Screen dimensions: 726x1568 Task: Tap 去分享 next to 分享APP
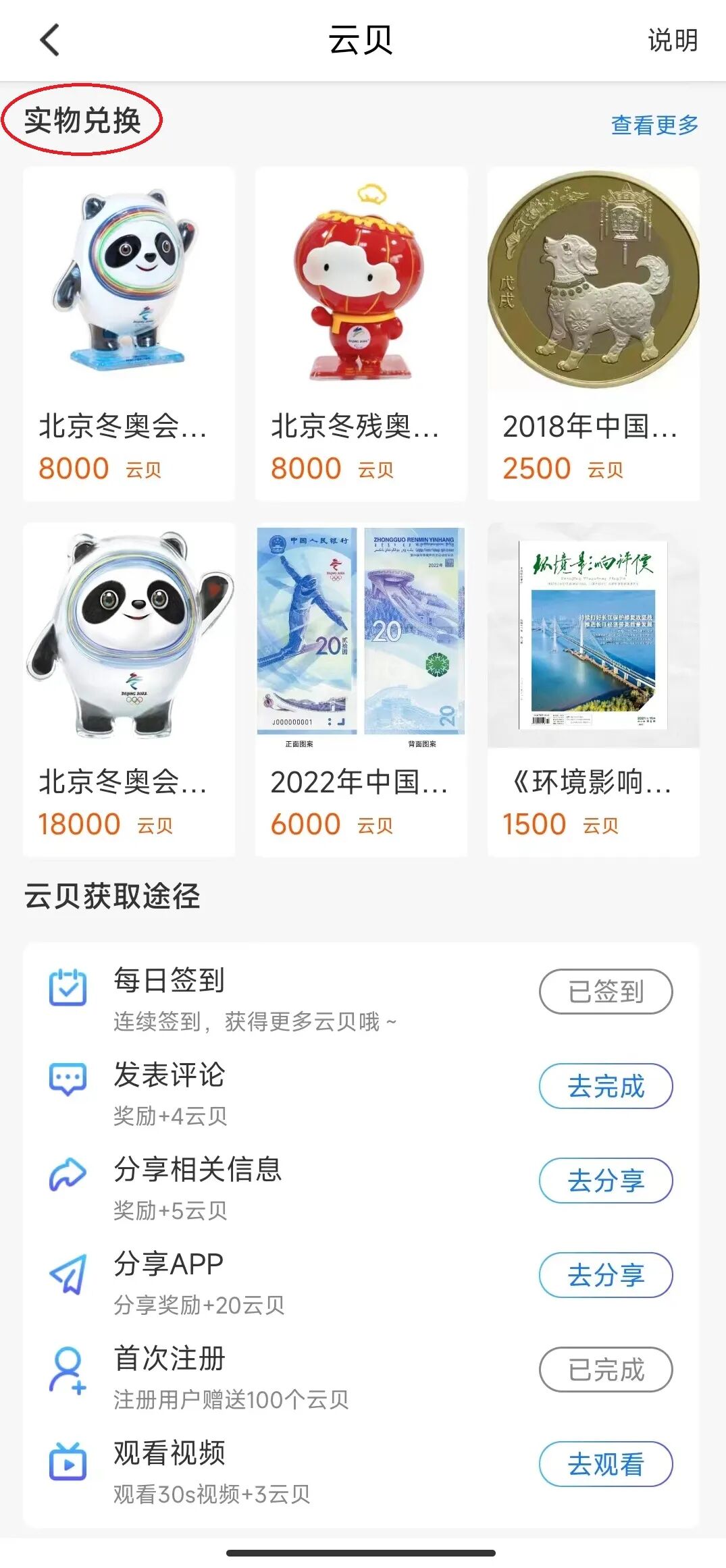pyautogui.click(x=605, y=1275)
